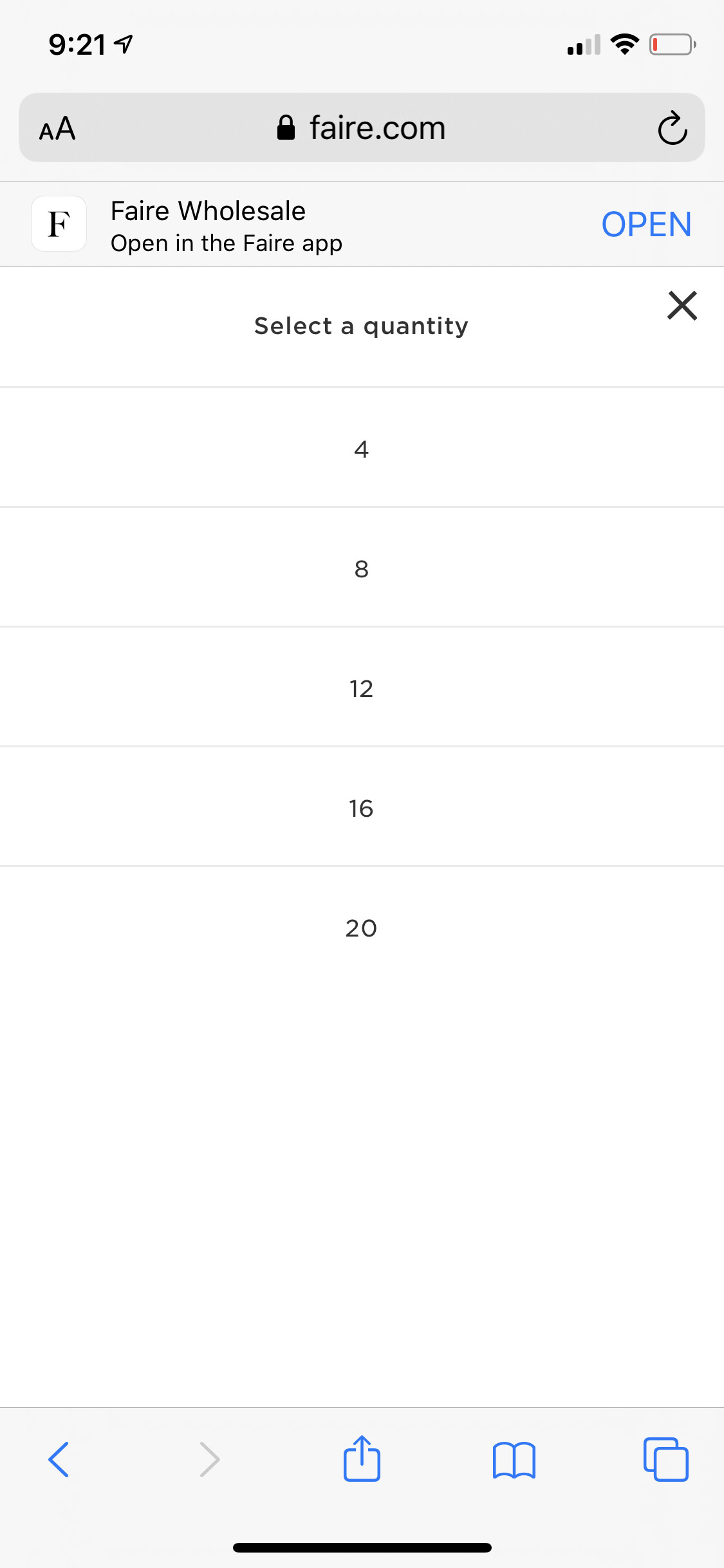Show all open tabs

click(665, 1459)
